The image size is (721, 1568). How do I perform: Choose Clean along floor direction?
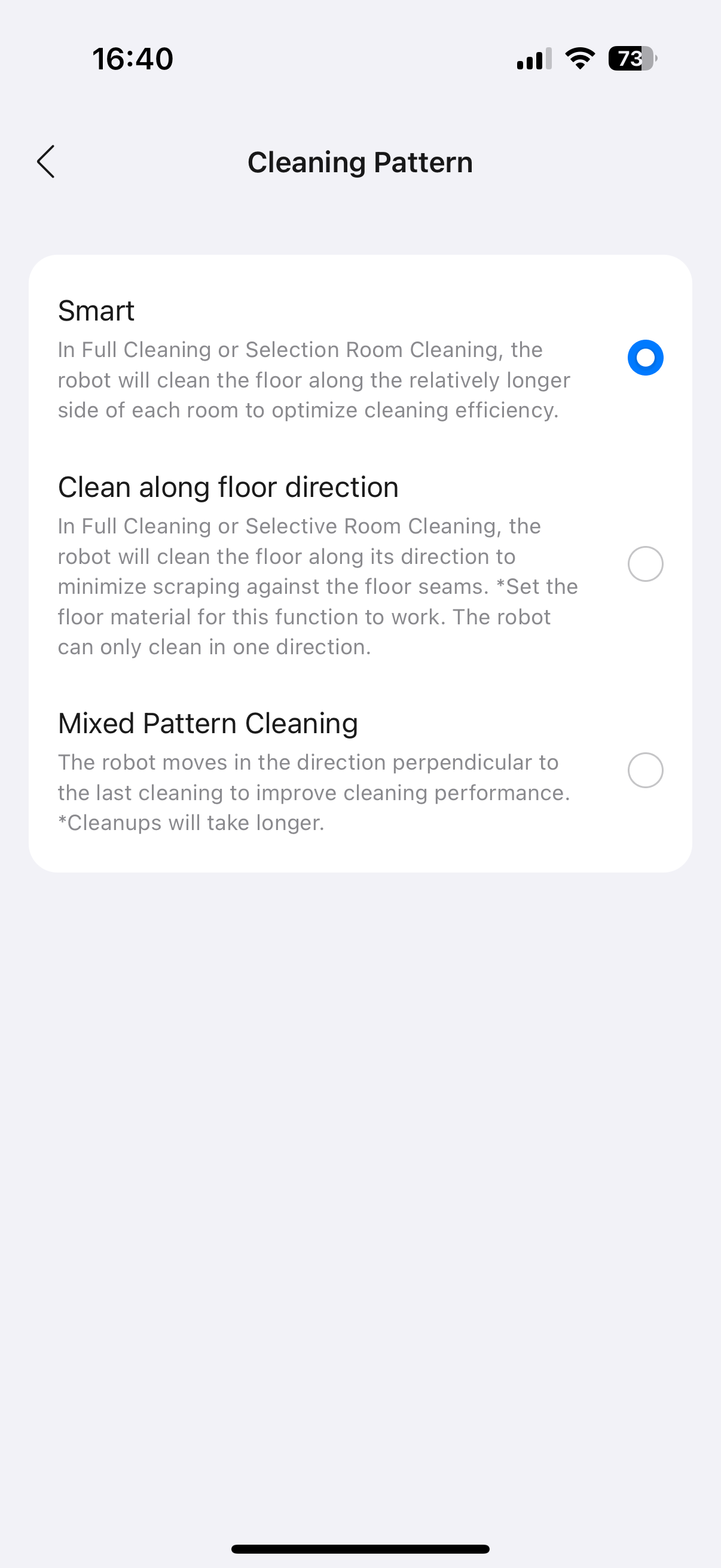point(645,565)
